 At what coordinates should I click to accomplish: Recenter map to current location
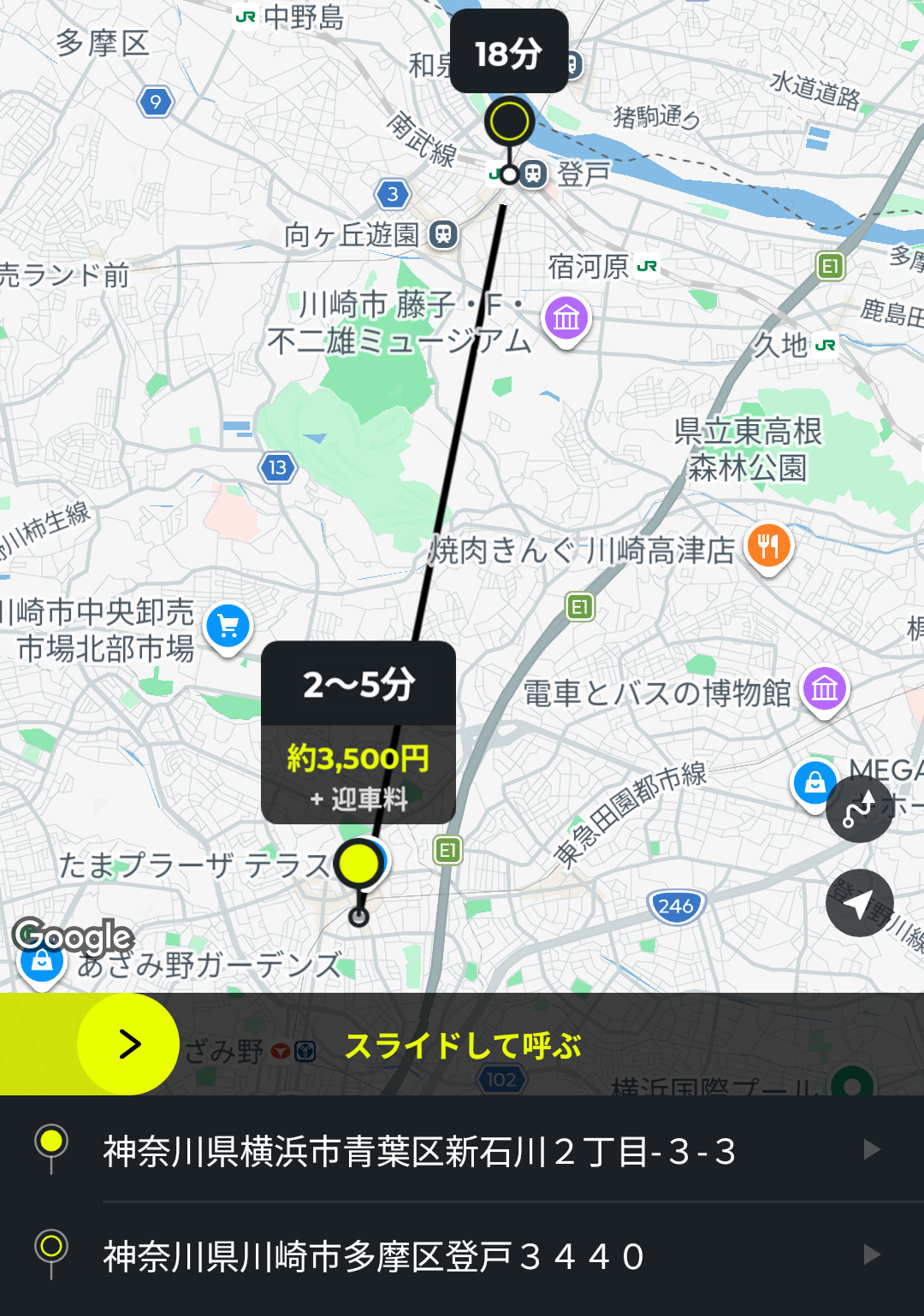859,903
